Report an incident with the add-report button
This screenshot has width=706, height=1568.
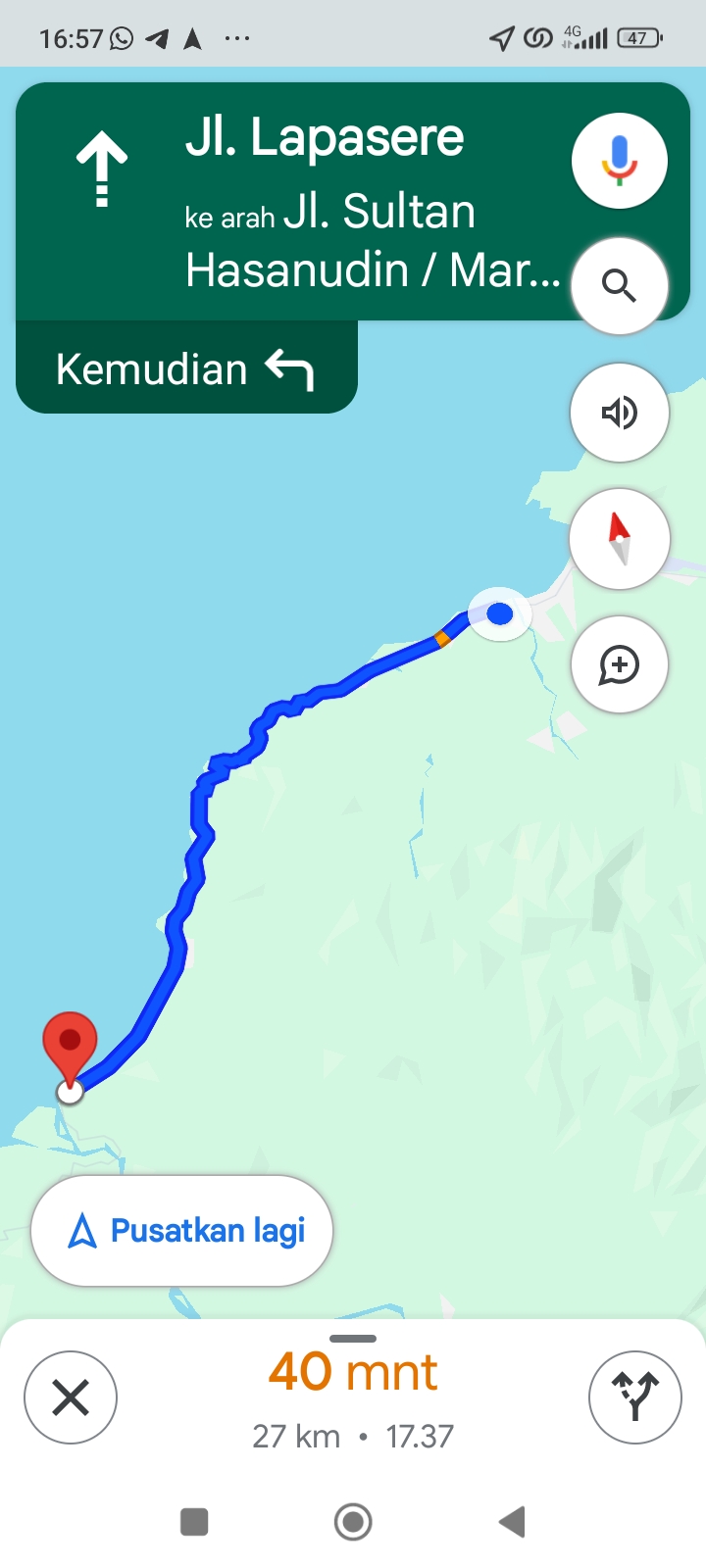(x=620, y=664)
